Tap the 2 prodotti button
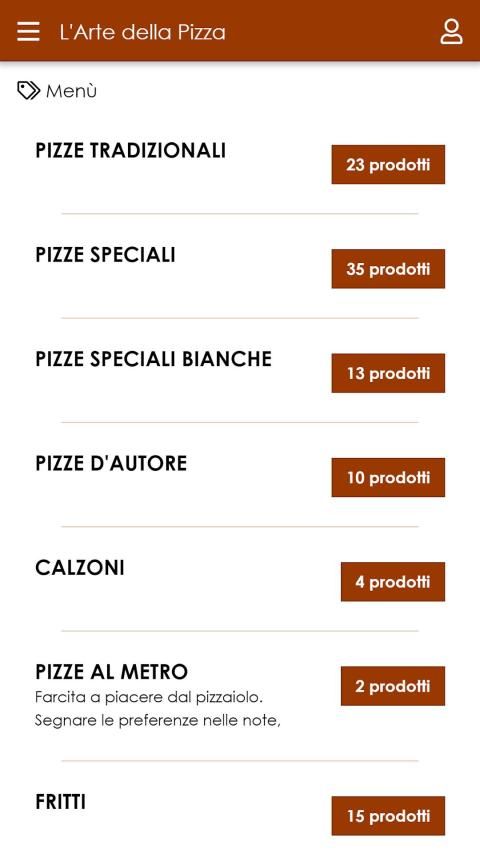 click(x=393, y=686)
